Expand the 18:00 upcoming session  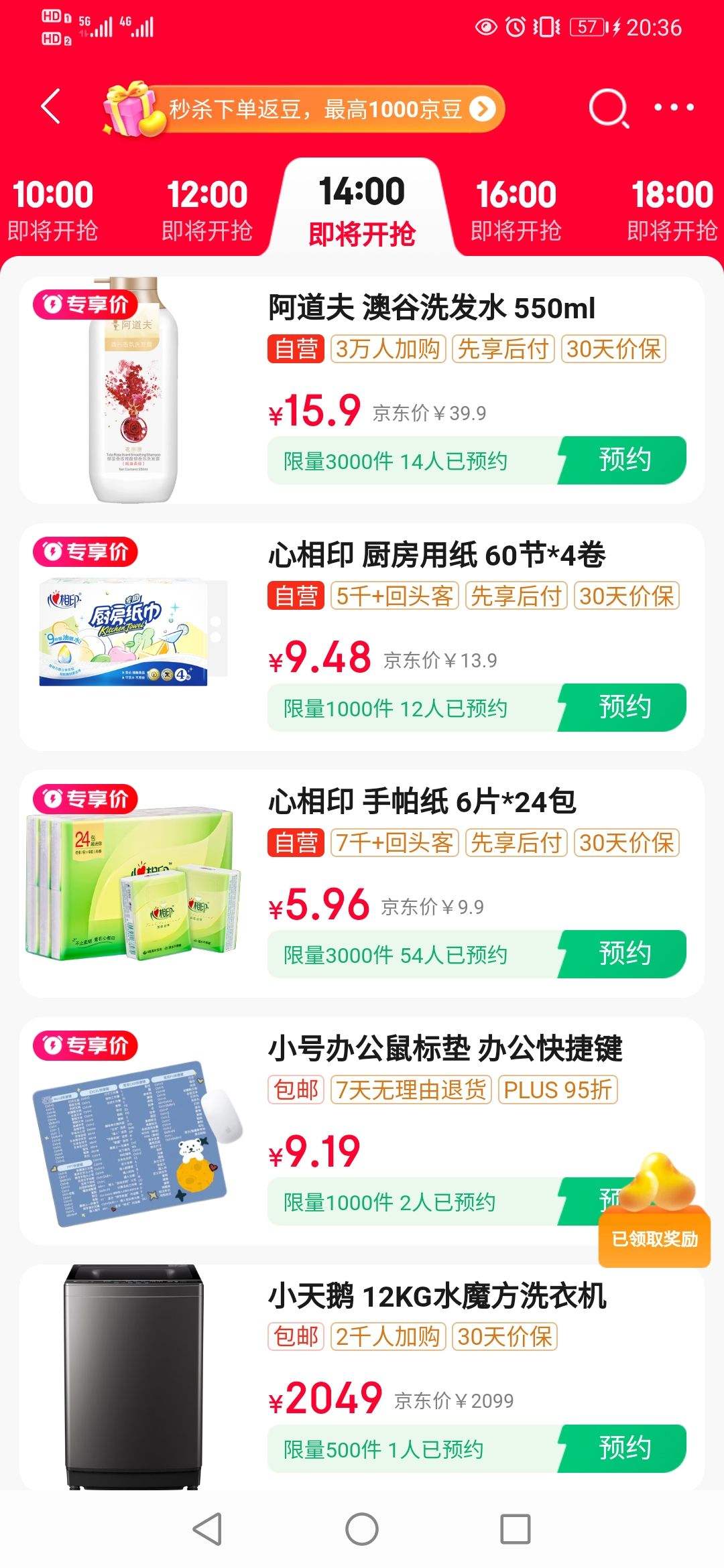click(672, 210)
